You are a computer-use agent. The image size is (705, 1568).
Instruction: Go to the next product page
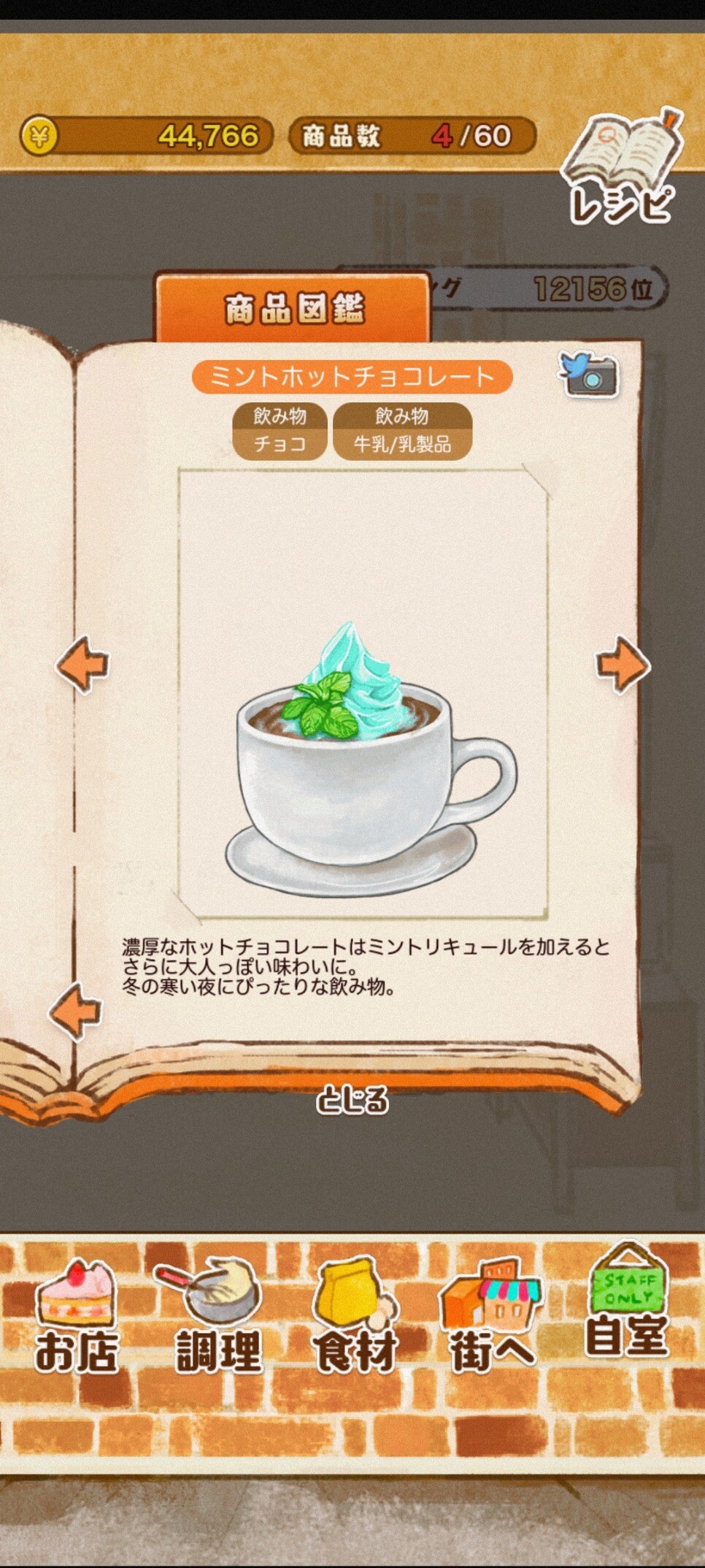tap(622, 664)
